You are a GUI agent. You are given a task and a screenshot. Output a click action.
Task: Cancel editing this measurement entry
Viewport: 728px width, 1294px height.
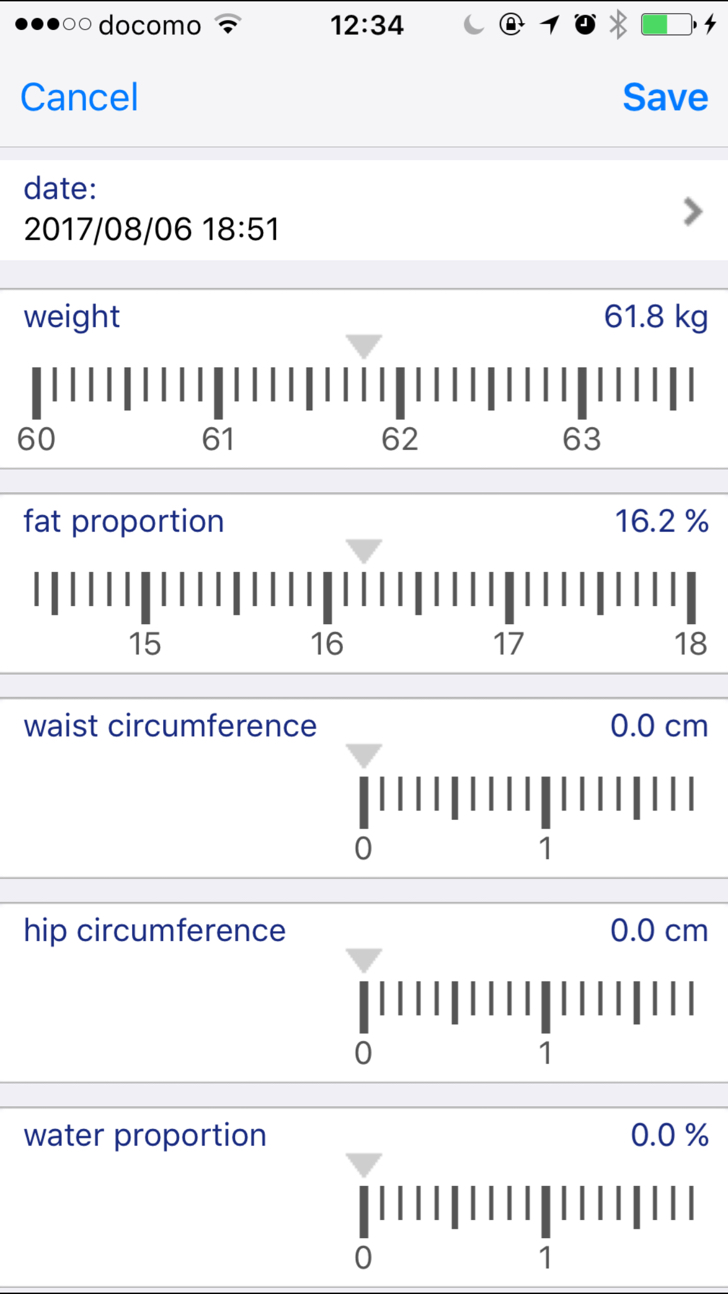79,97
